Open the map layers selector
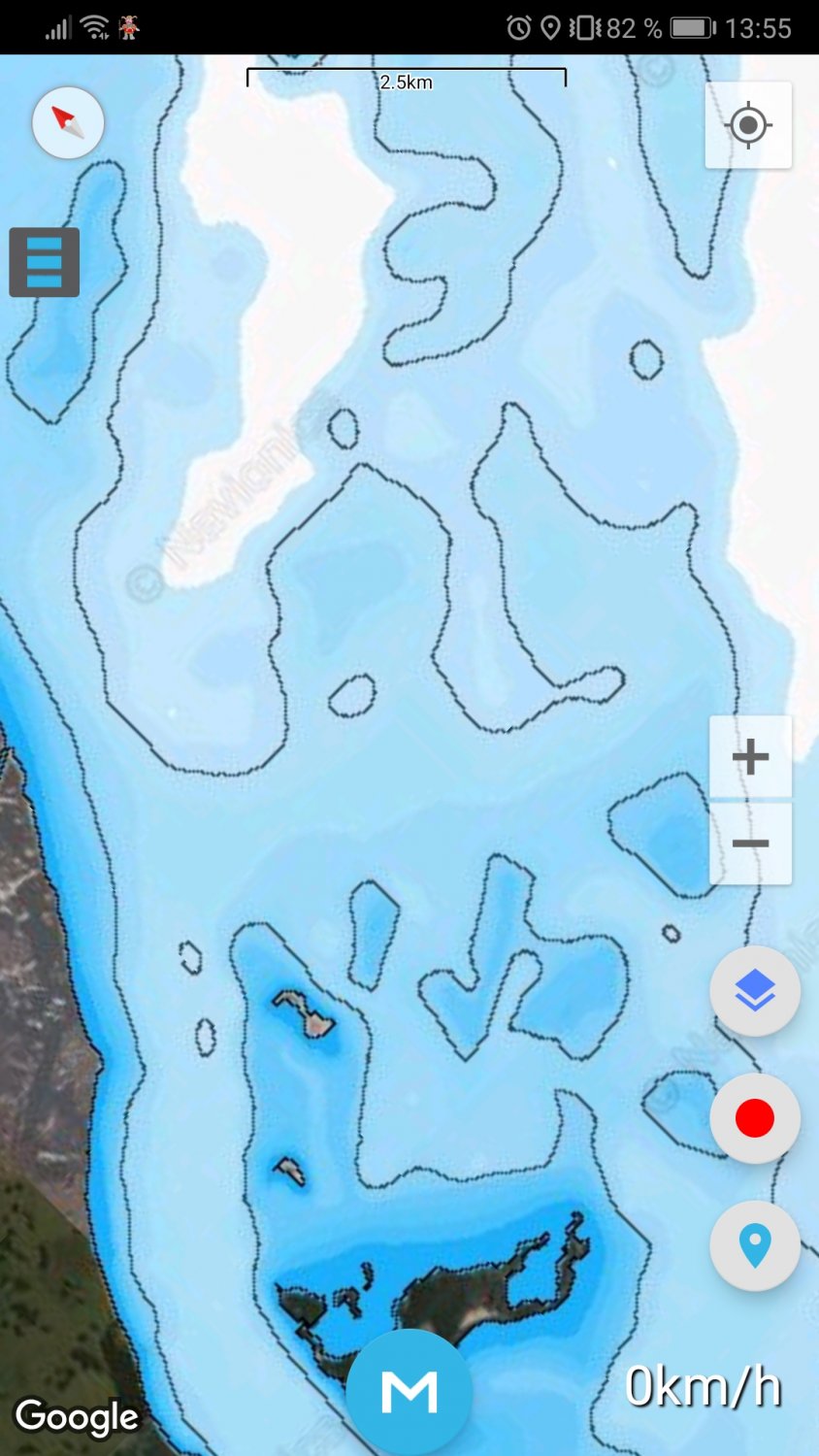This screenshot has height=1456, width=819. pyautogui.click(x=754, y=991)
